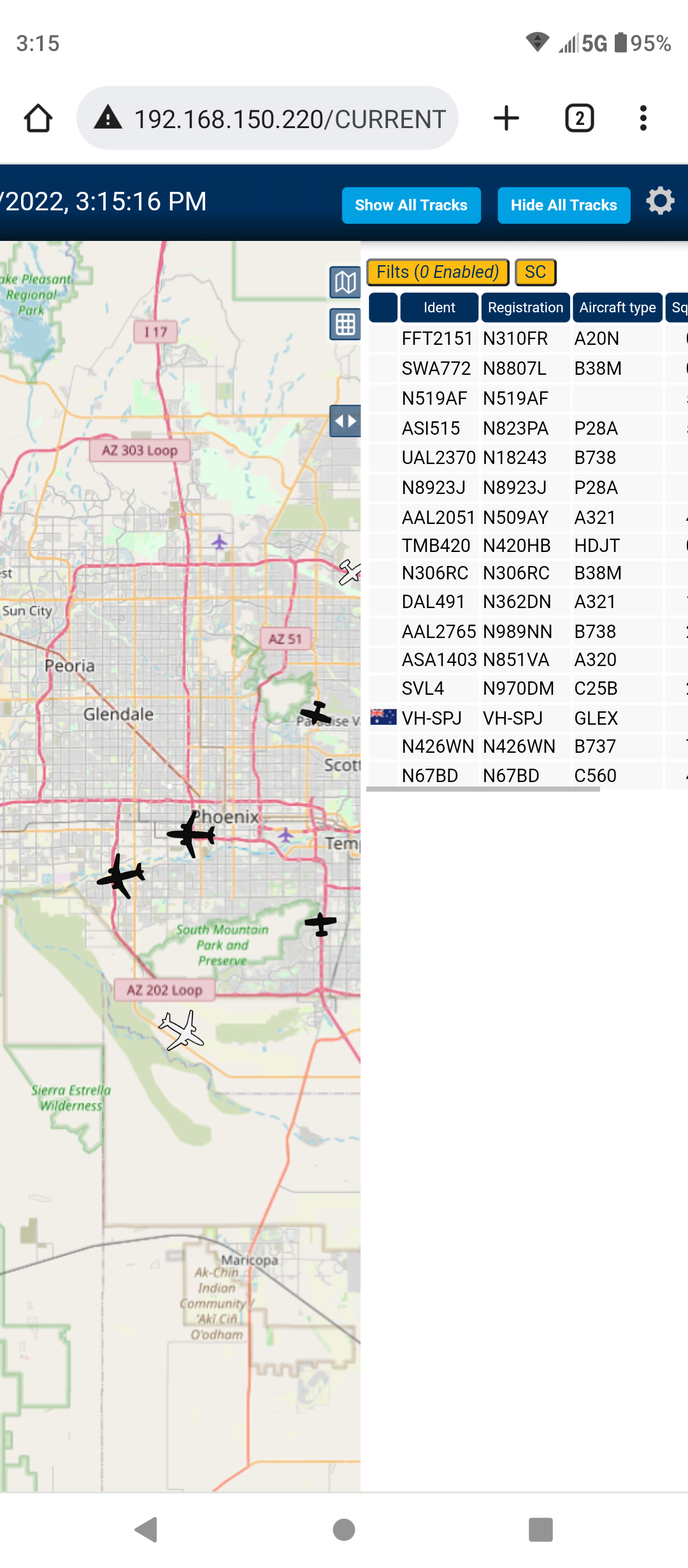Image resolution: width=688 pixels, height=1568 pixels.
Task: Open the tab switcher
Action: (x=580, y=119)
